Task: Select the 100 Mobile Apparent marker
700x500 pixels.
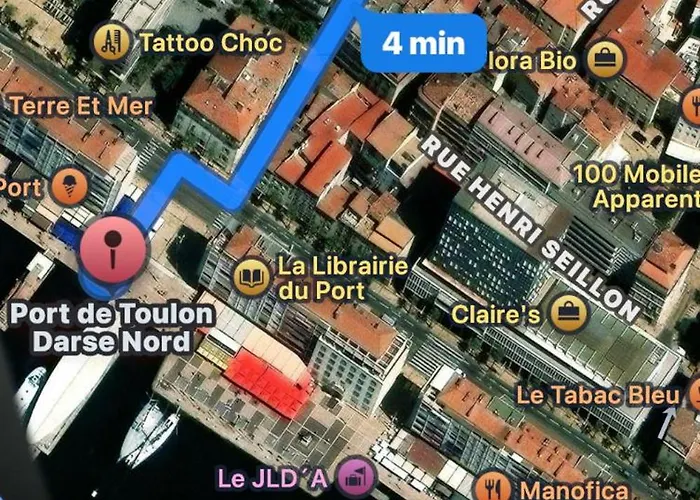Action: 636,186
